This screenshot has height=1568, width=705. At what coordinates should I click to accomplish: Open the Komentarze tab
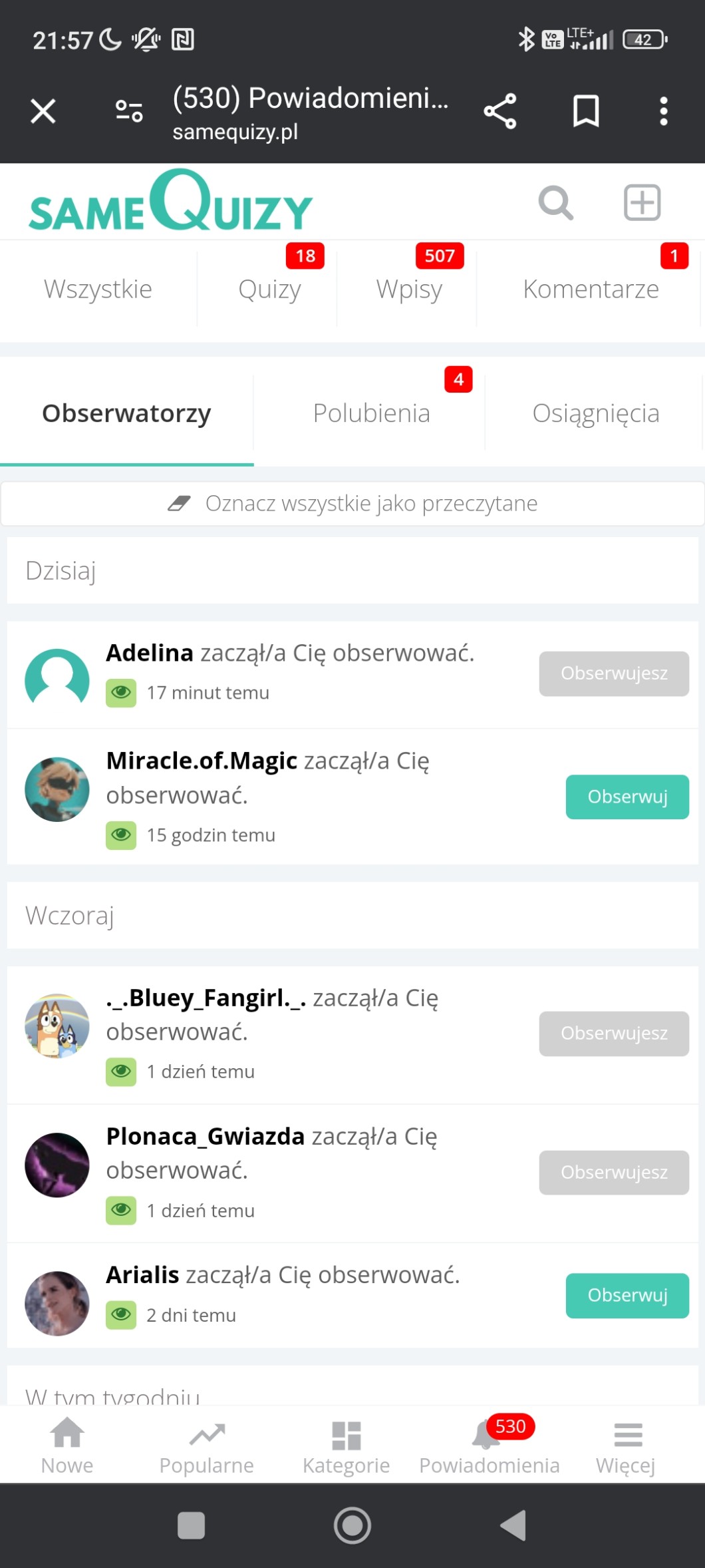tap(591, 289)
